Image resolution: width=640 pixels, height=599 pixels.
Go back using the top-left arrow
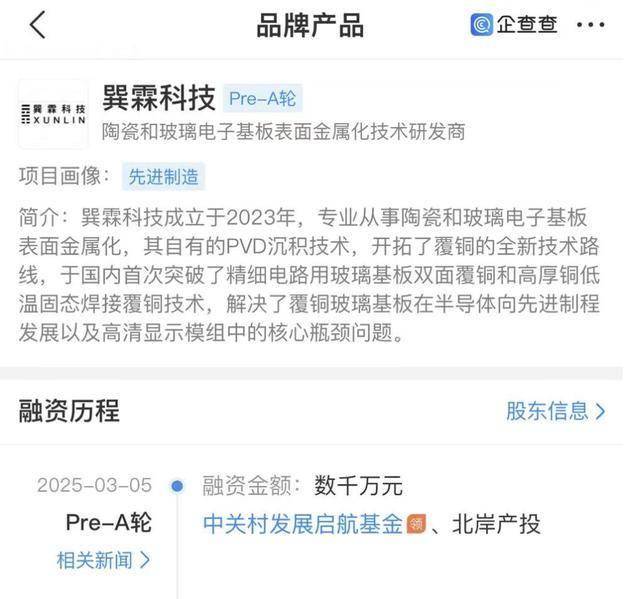37,25
